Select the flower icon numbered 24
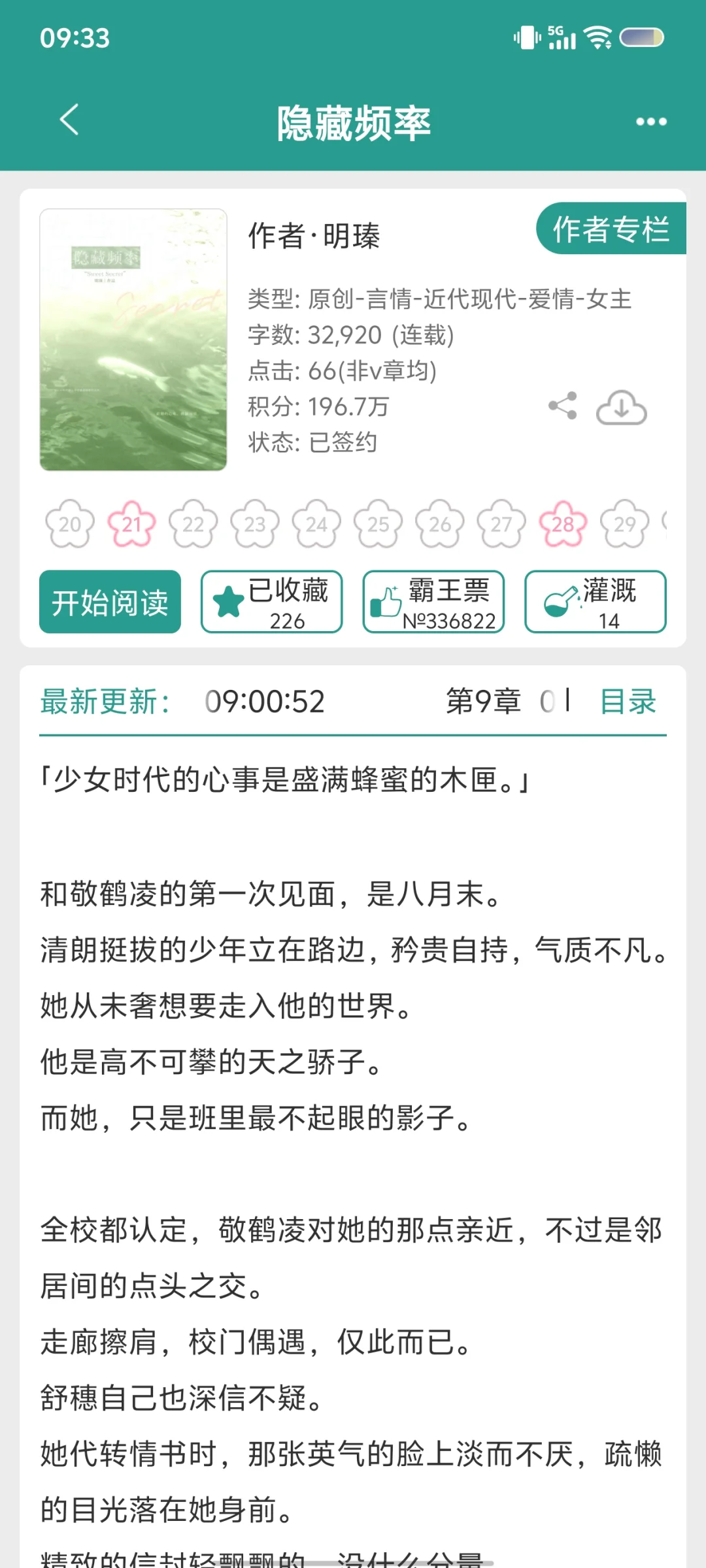This screenshot has height=1568, width=706. (316, 523)
